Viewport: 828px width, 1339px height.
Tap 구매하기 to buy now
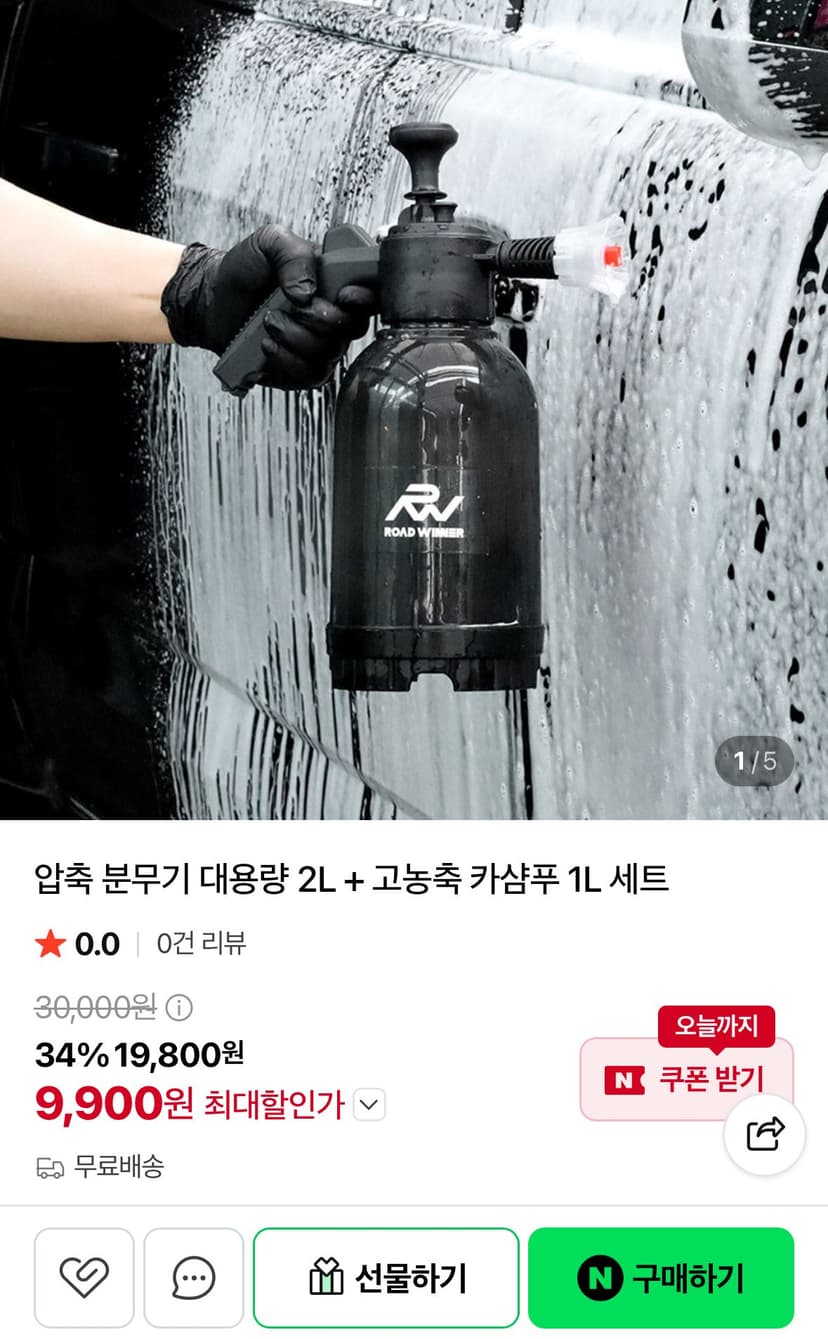pyautogui.click(x=661, y=1278)
